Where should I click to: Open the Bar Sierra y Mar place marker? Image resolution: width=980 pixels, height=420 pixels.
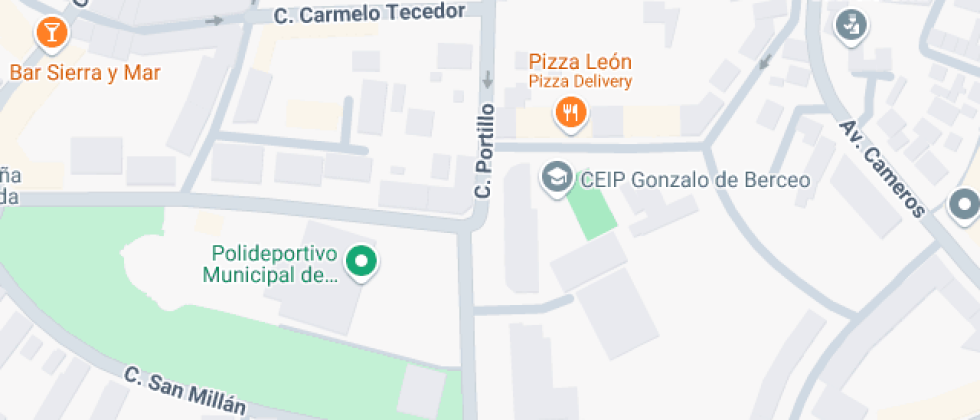[x=50, y=33]
